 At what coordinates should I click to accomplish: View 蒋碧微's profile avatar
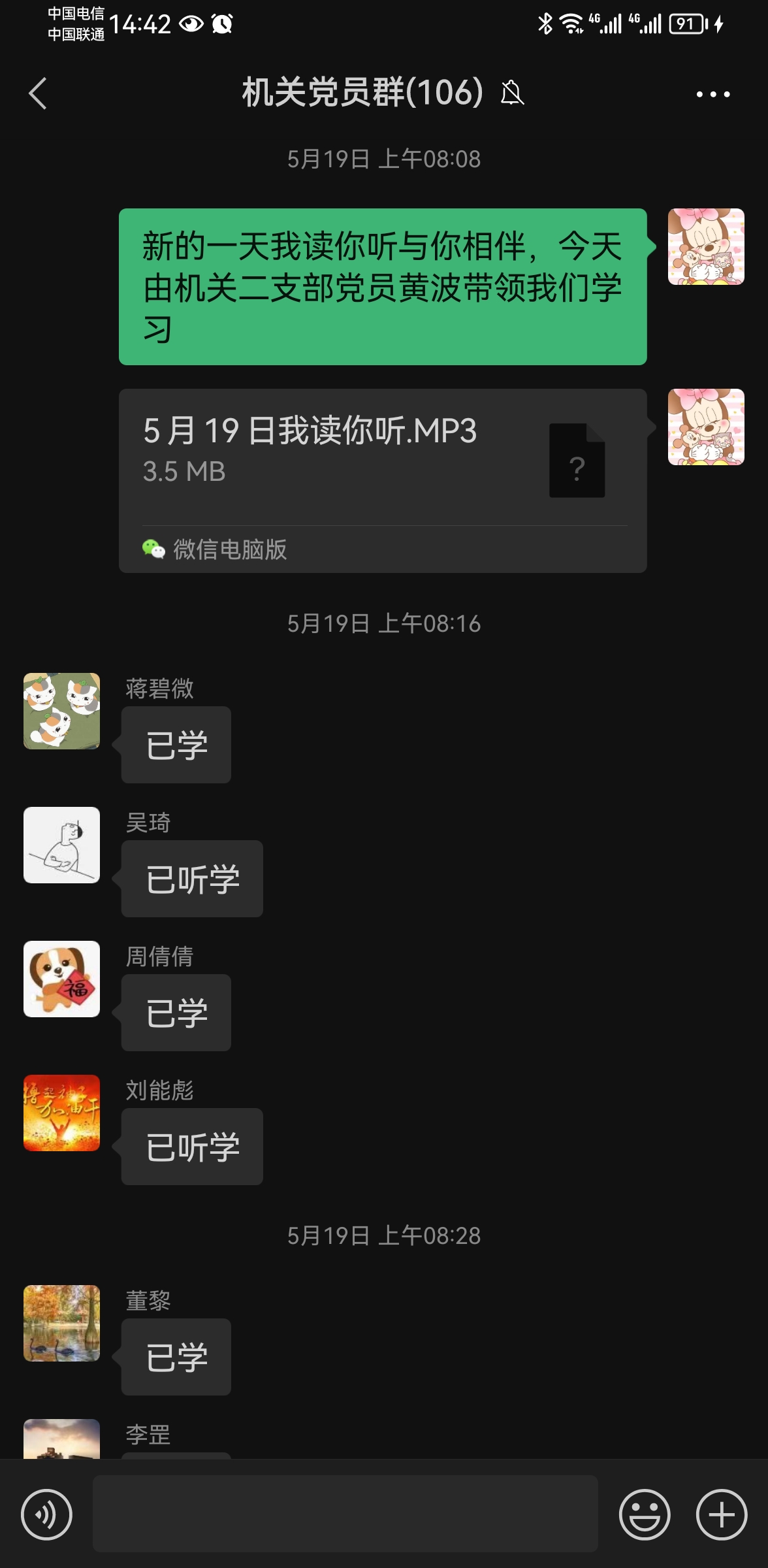point(62,711)
